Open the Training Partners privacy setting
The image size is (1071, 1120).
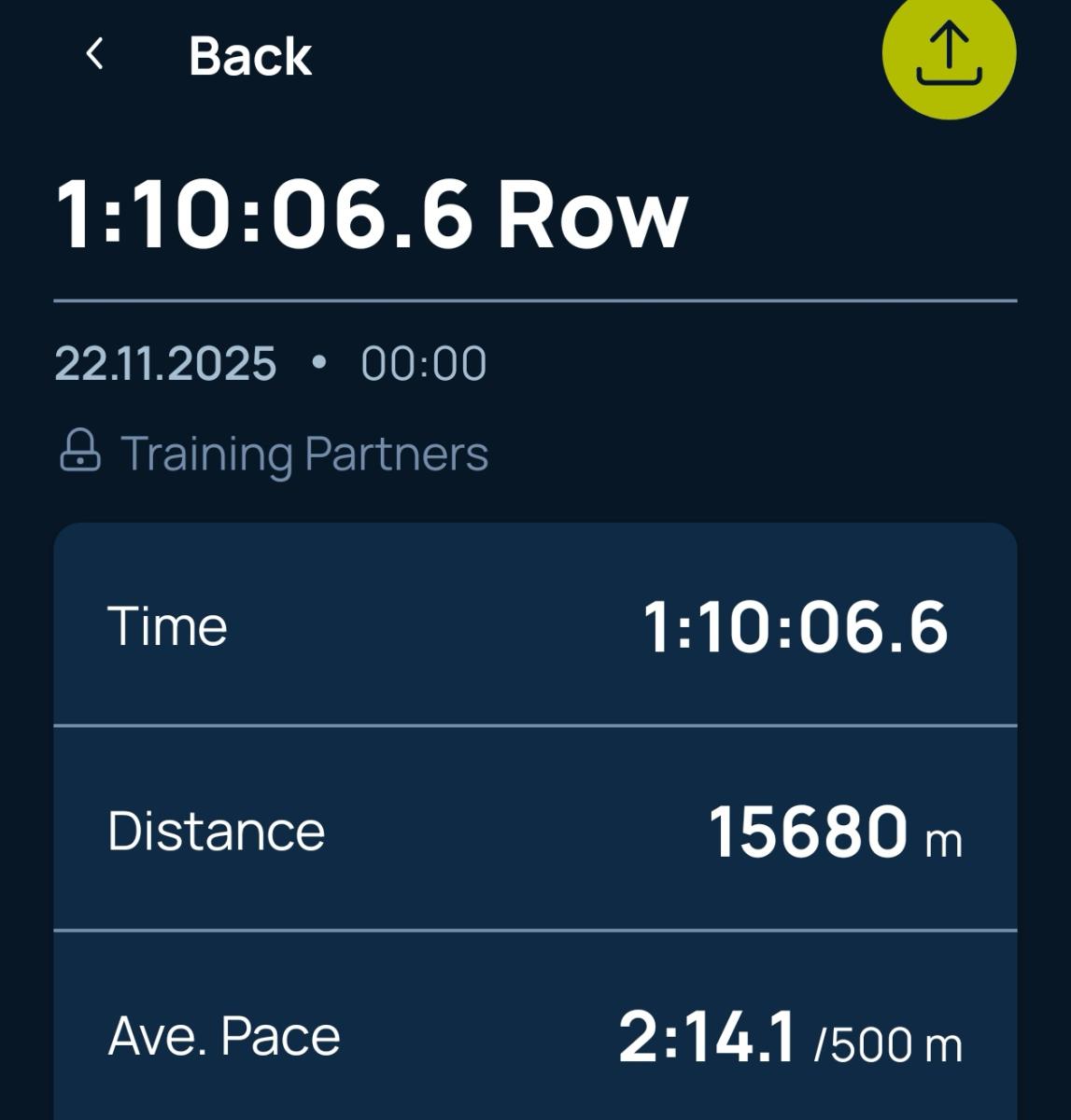pos(274,453)
